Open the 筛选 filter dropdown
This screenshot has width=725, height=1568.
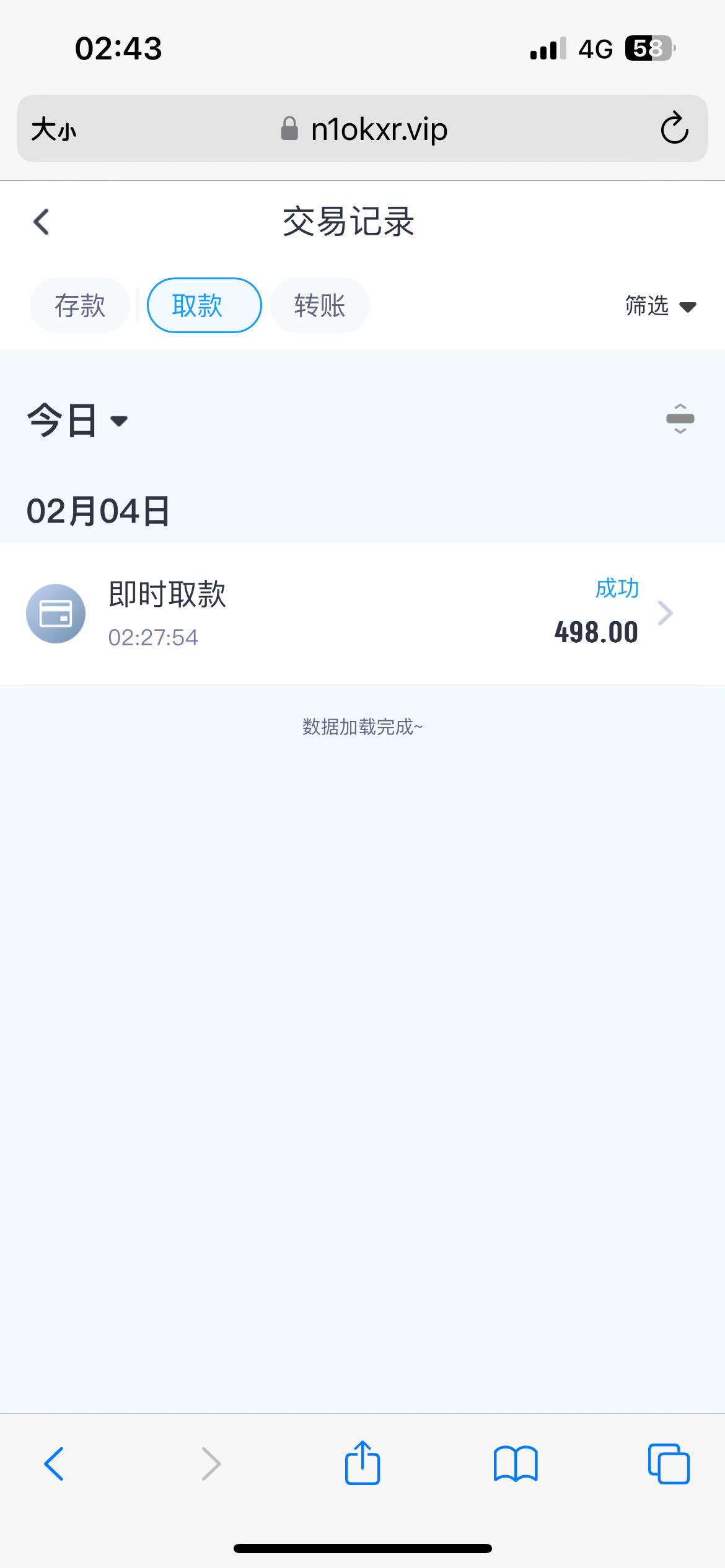click(x=660, y=306)
